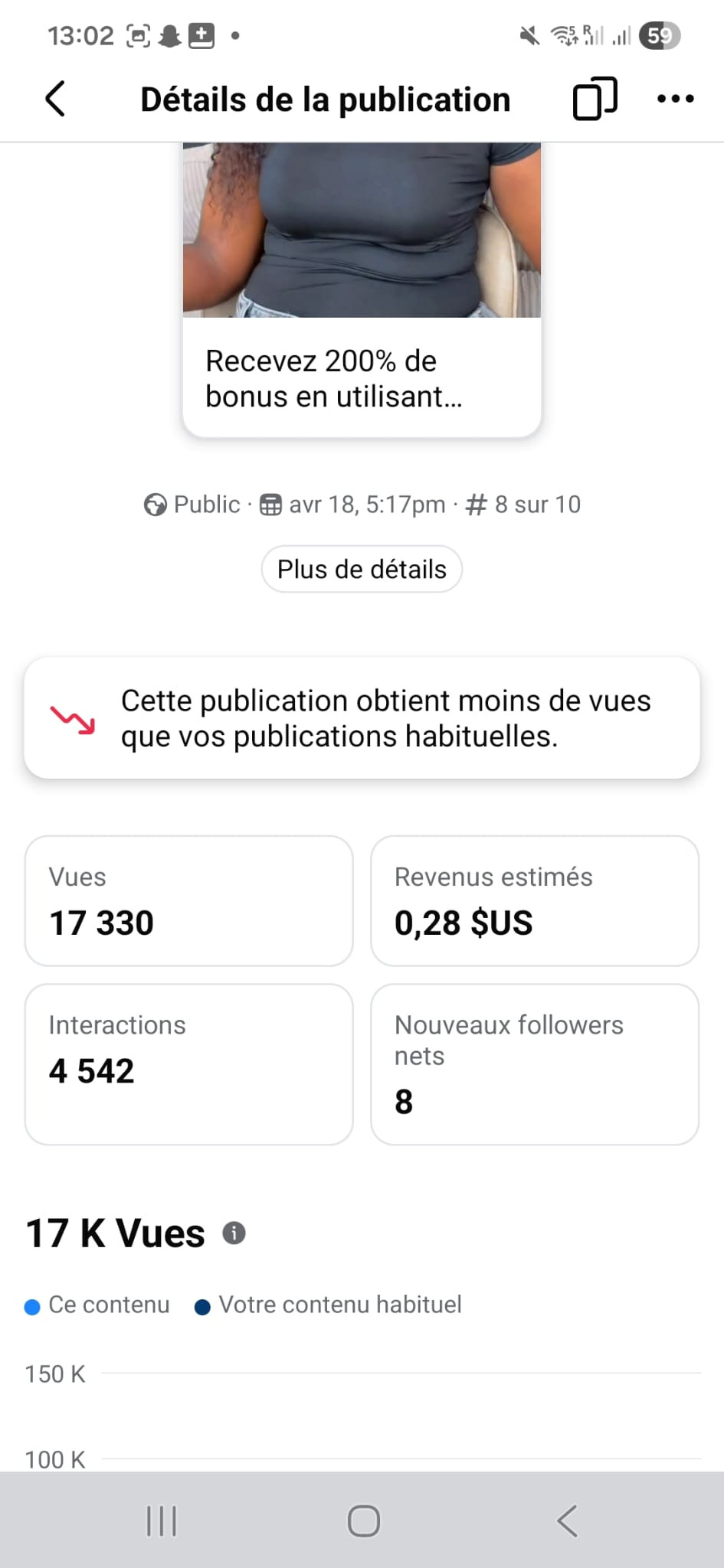This screenshot has height=1568, width=724.
Task: Tap the info icon next to 17 K Vues
Action: point(234,1233)
